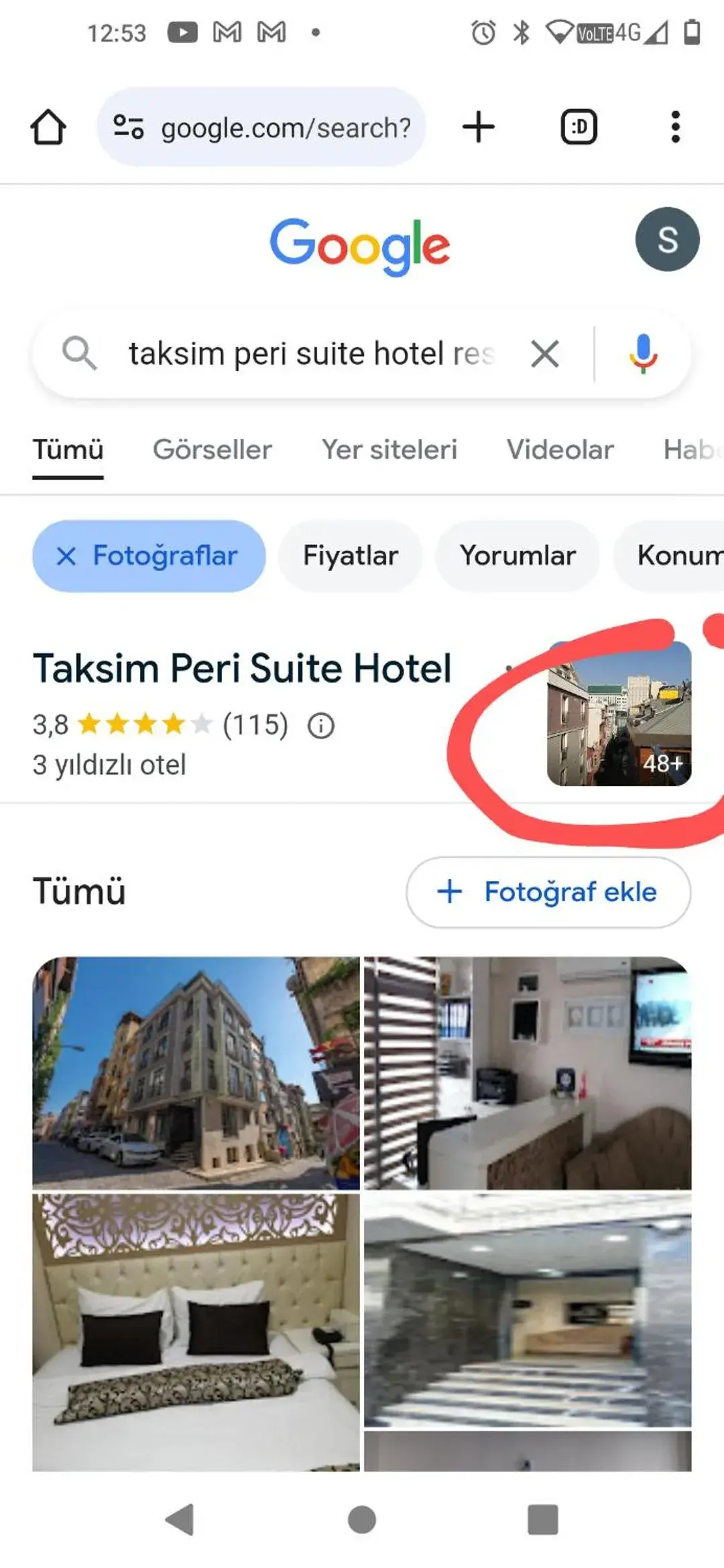This screenshot has width=724, height=1568.
Task: Open Chrome's three-dot menu
Action: 676,127
